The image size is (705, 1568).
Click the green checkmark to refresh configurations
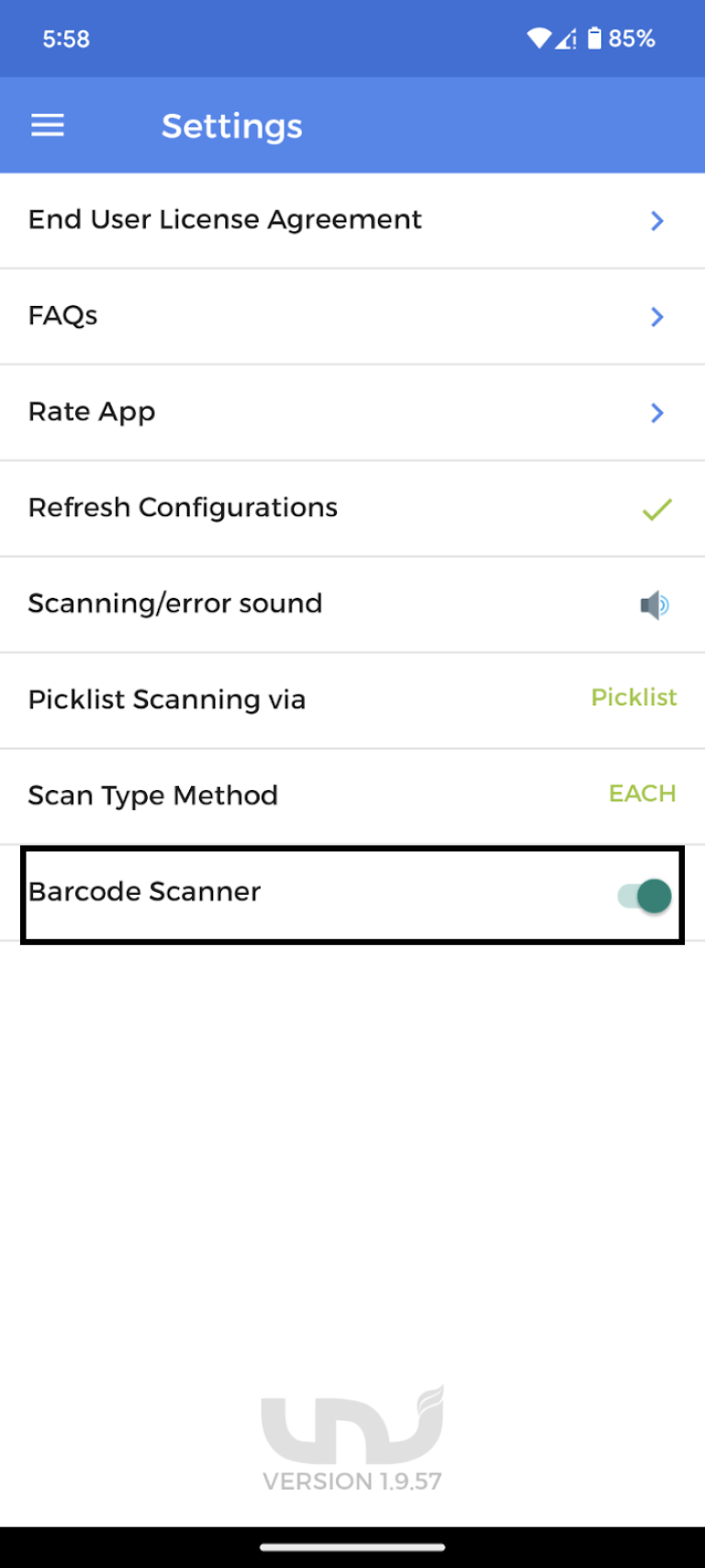[657, 508]
